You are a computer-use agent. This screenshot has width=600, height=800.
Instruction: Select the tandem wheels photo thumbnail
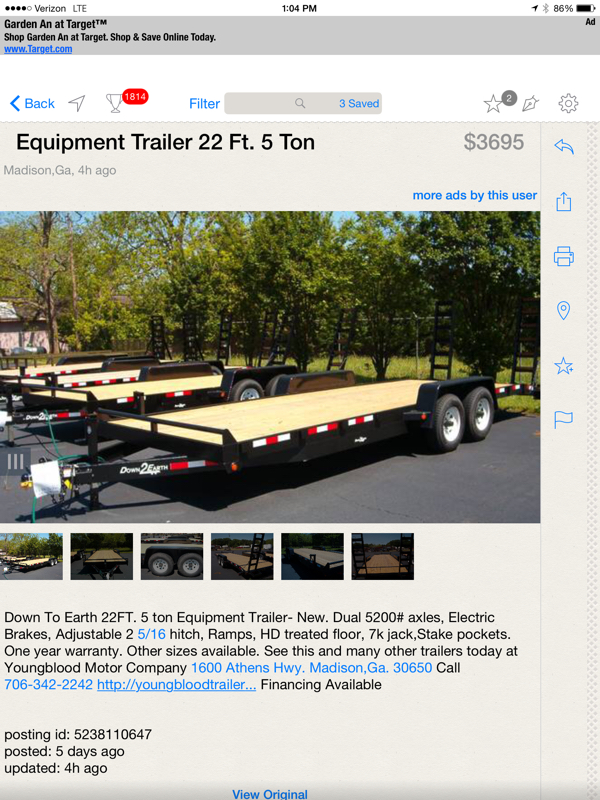tap(172, 556)
